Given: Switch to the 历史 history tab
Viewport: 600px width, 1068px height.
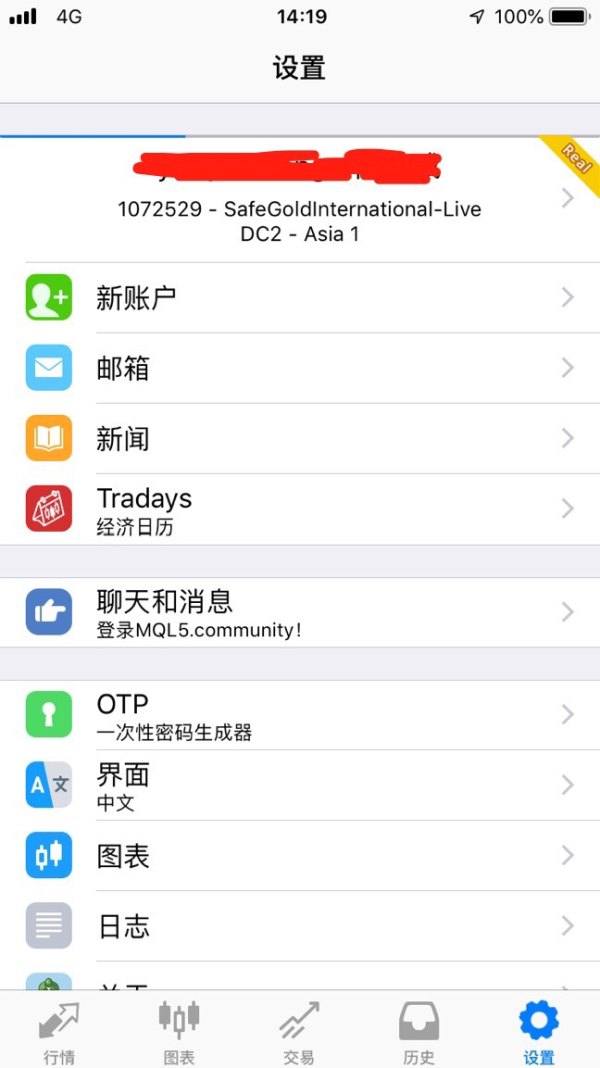Looking at the screenshot, I should (x=419, y=1030).
